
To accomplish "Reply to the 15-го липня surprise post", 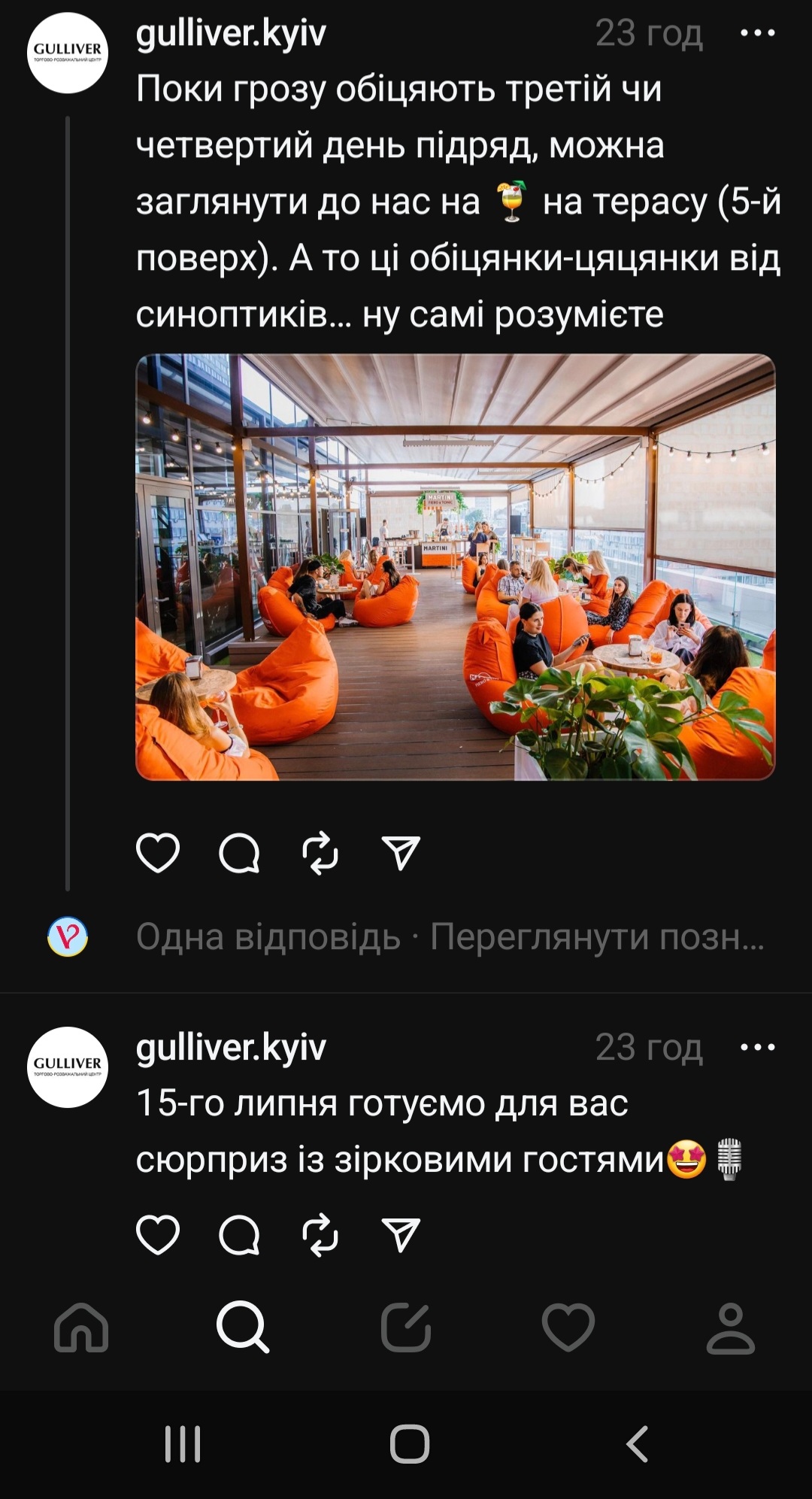I will 239,1235.
